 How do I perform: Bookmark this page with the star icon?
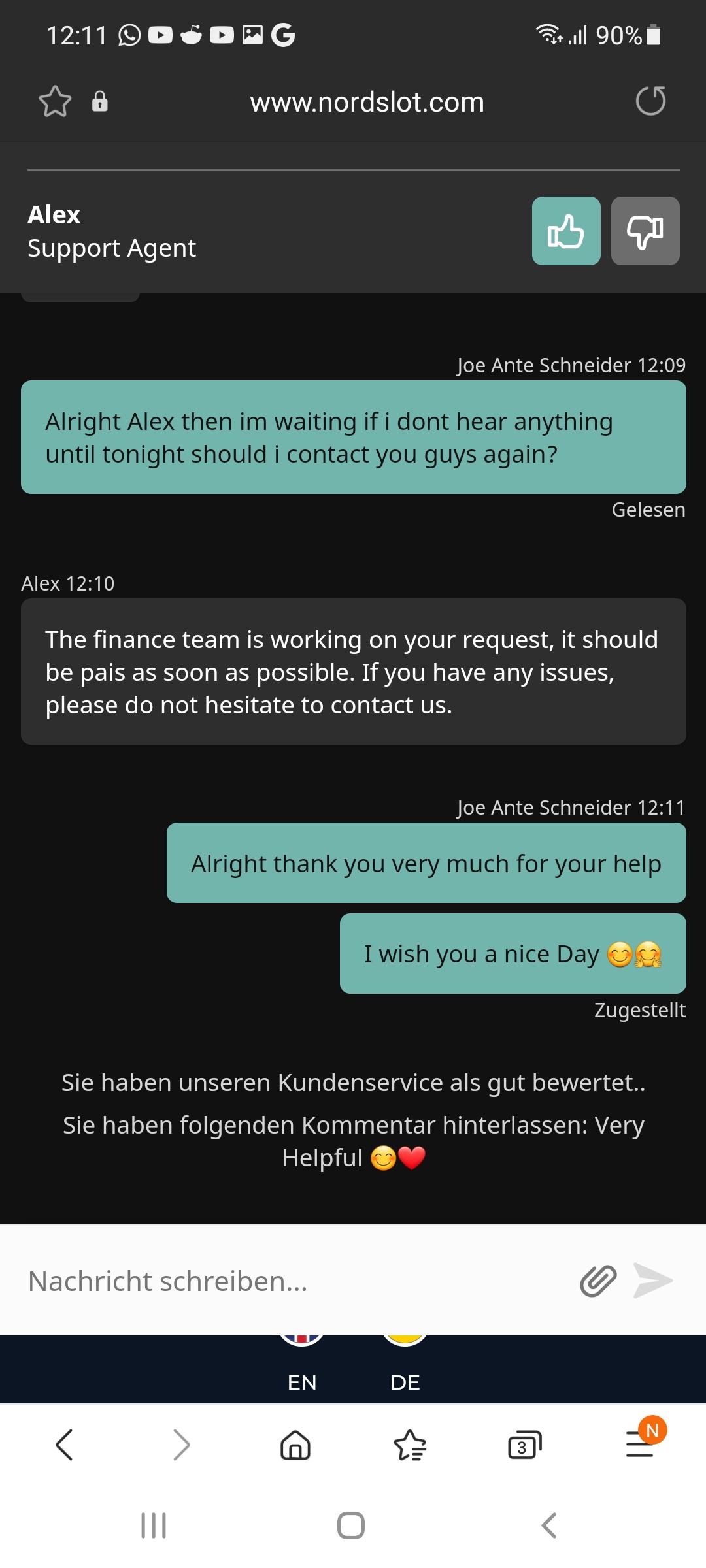coord(55,102)
